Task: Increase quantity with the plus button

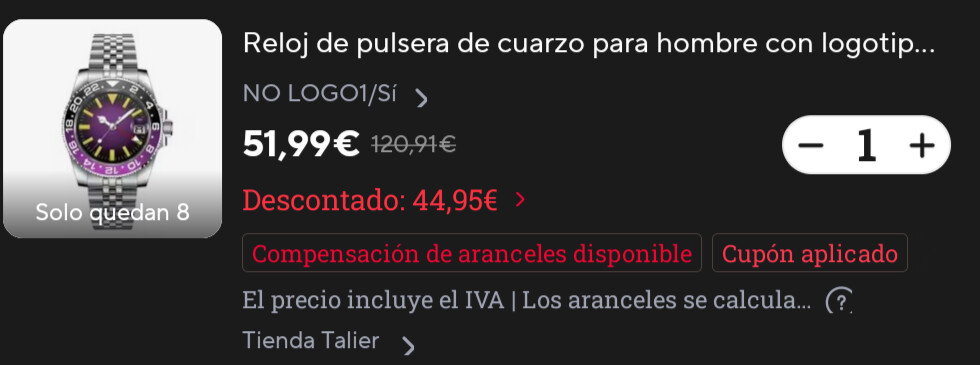Action: (921, 145)
